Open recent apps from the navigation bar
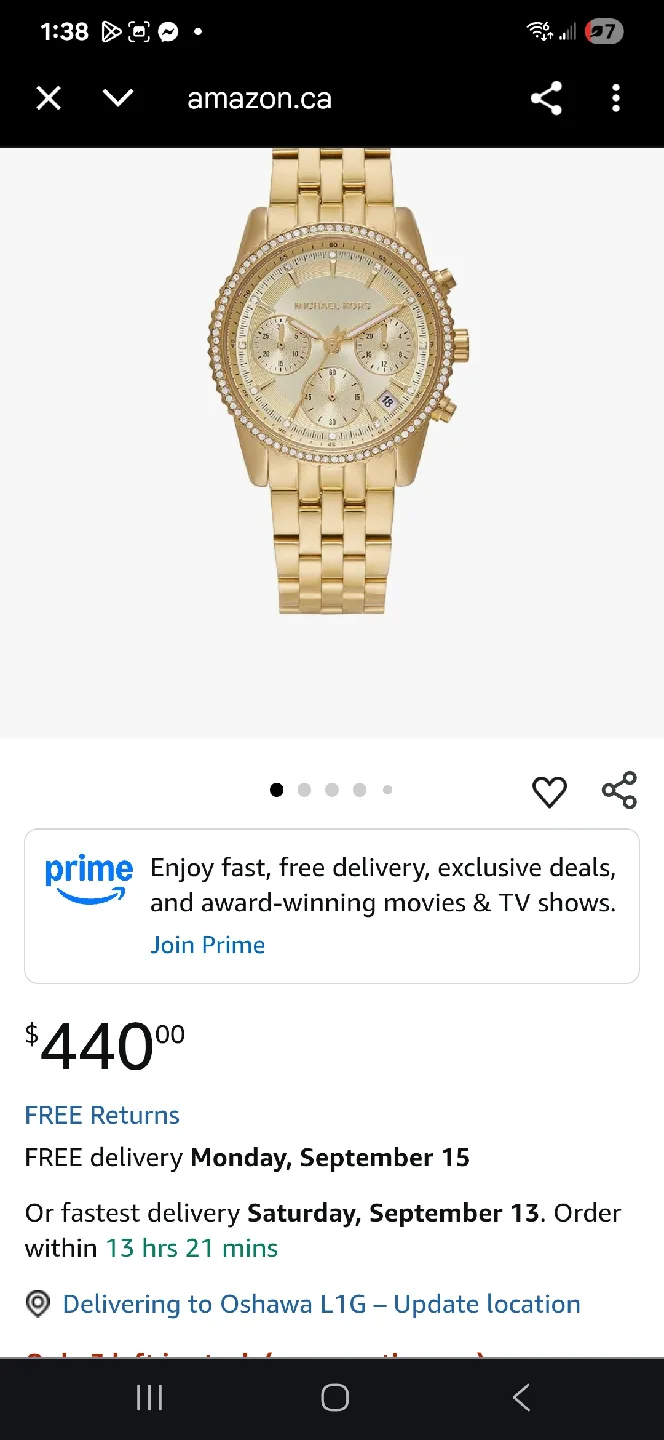The image size is (664, 1440). (149, 1398)
